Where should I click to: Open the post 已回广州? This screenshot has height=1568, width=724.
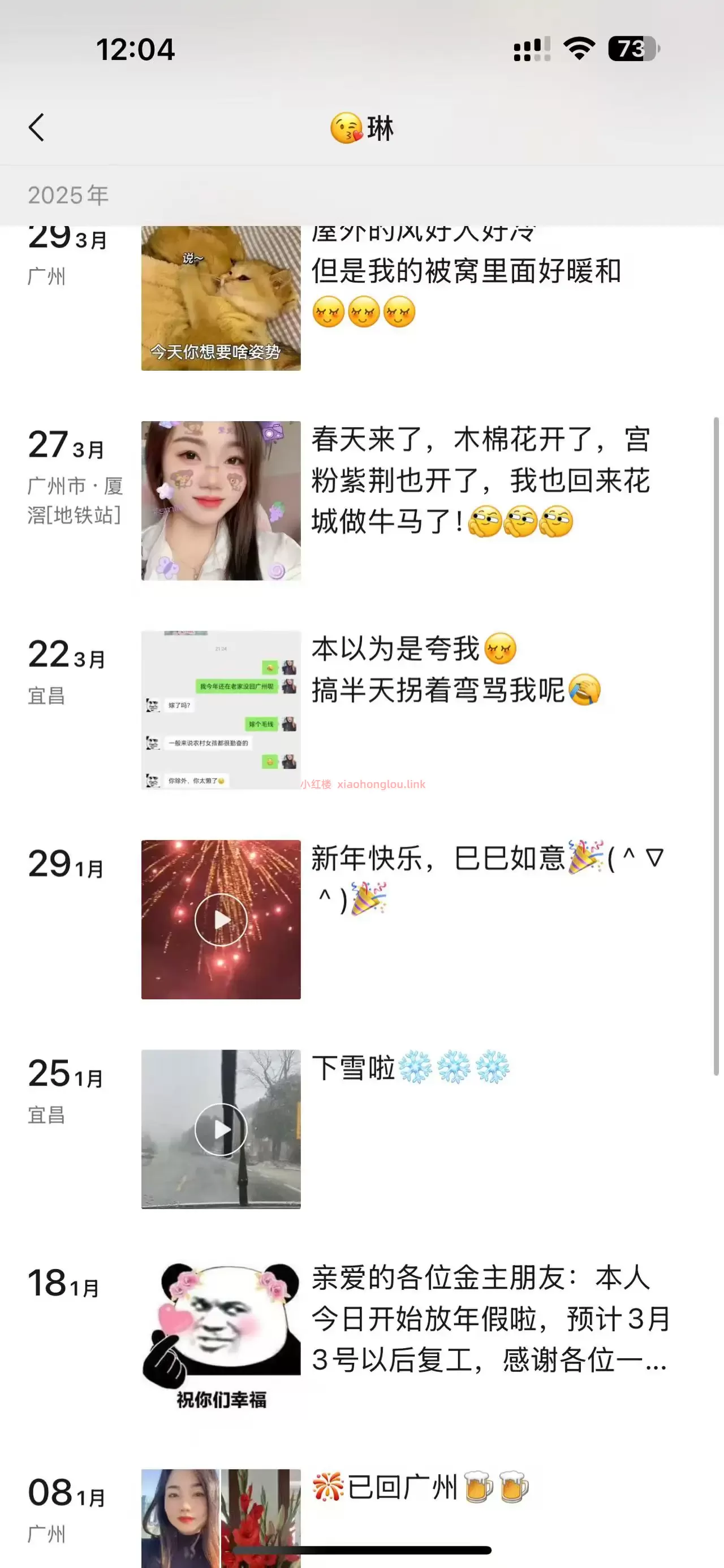(x=420, y=1488)
